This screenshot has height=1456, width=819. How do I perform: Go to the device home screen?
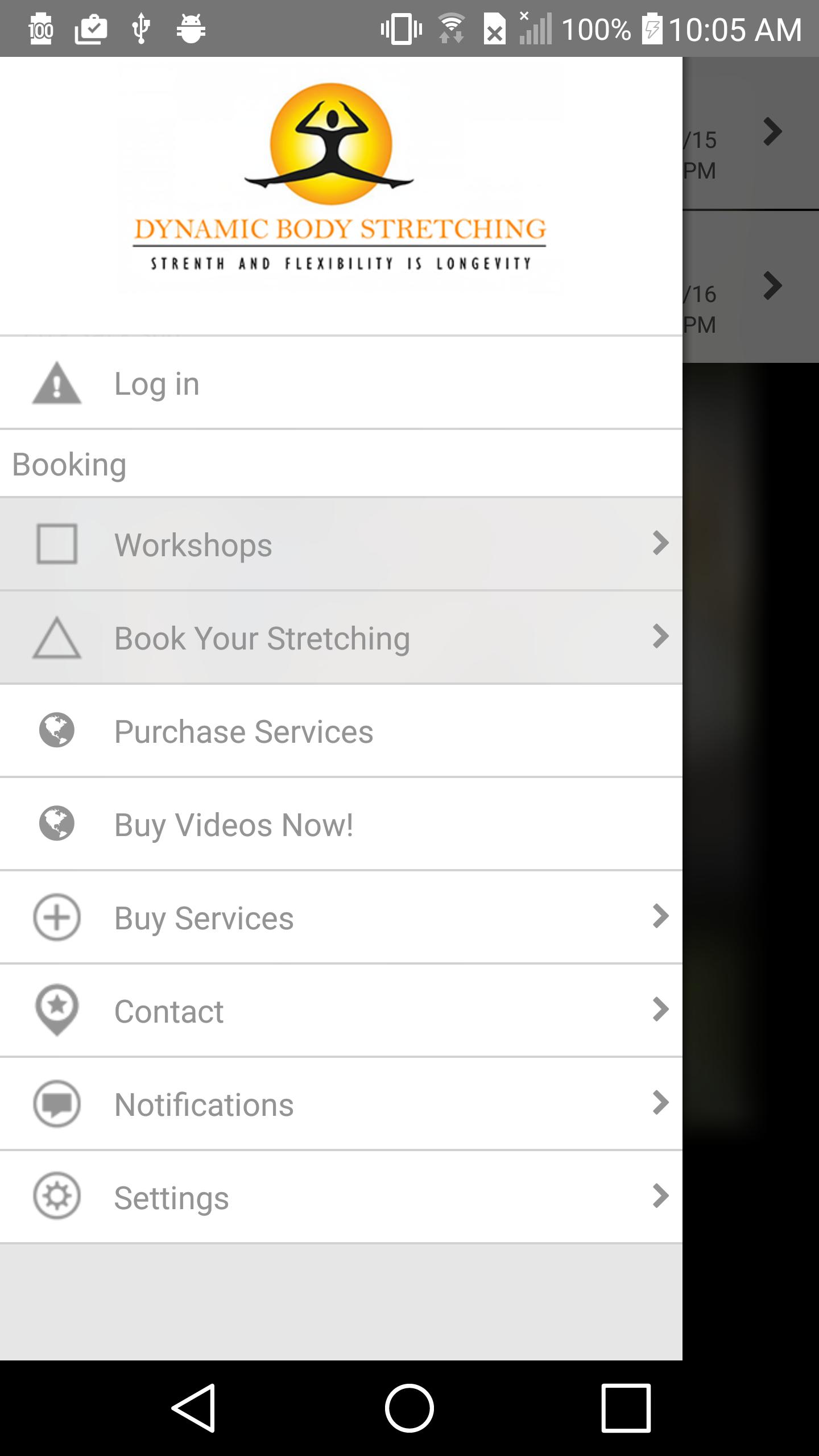[409, 1408]
